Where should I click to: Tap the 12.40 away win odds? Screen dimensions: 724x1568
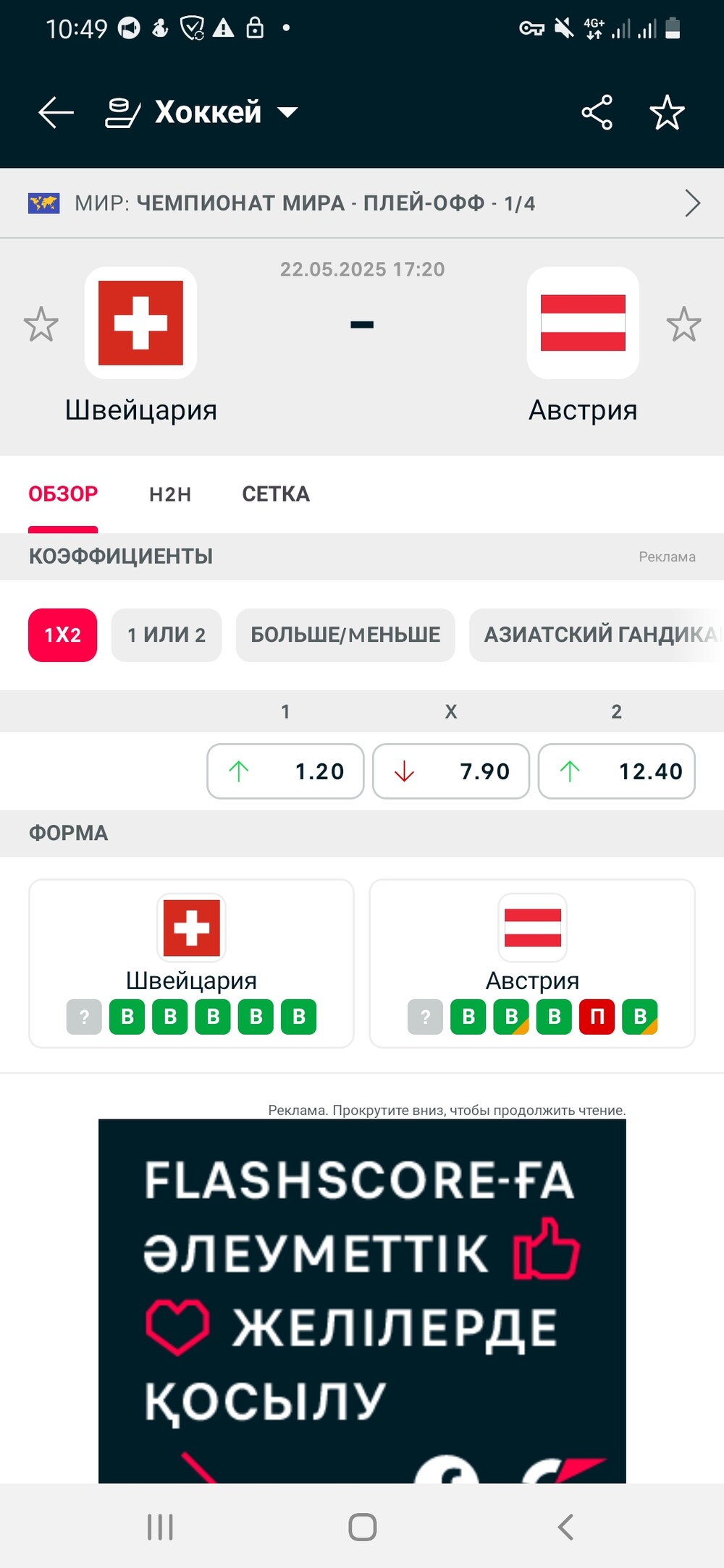tap(617, 771)
